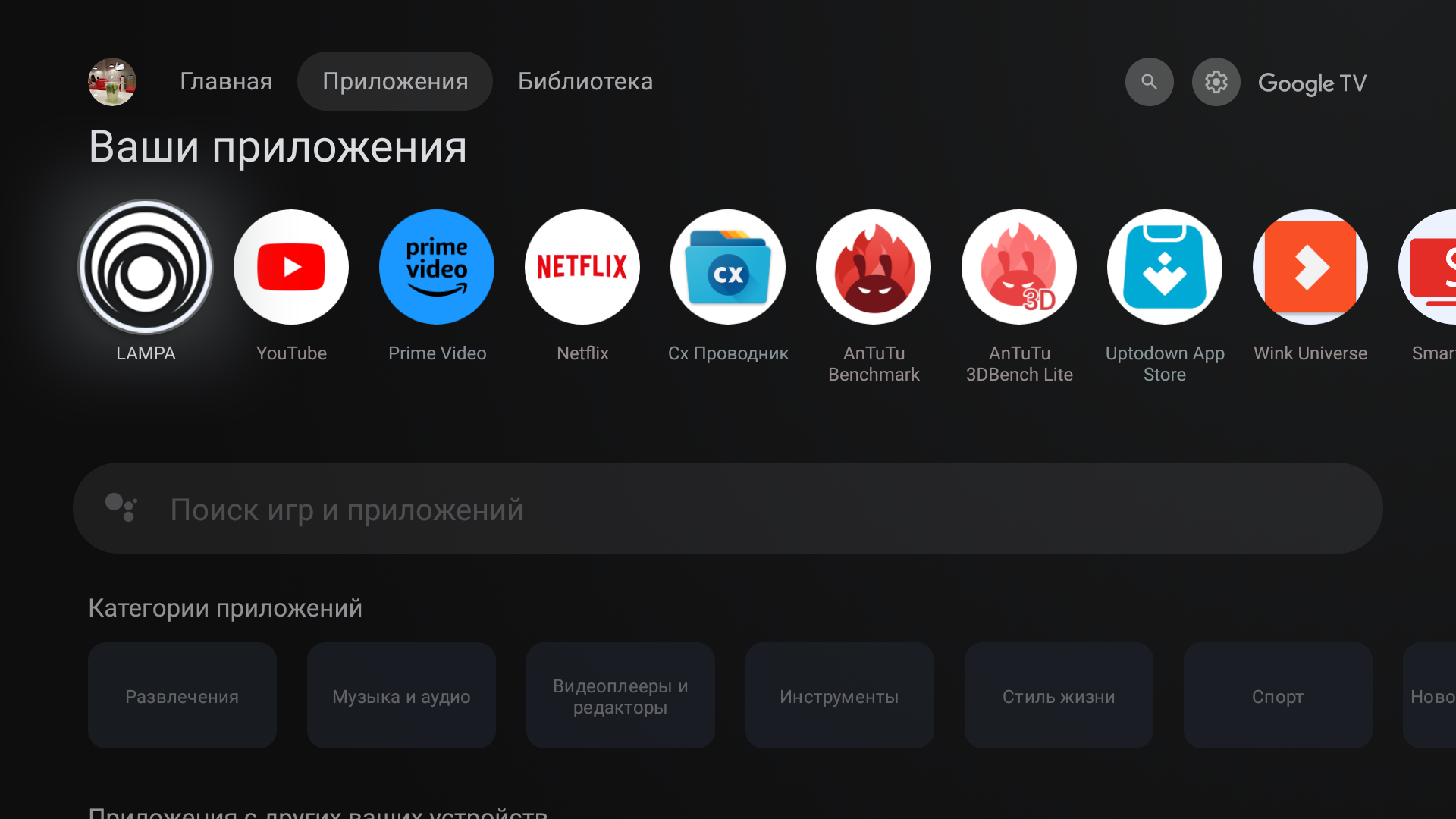This screenshot has width=1456, height=819.
Task: Select Видеоплееры и редакторы category
Action: tap(620, 695)
